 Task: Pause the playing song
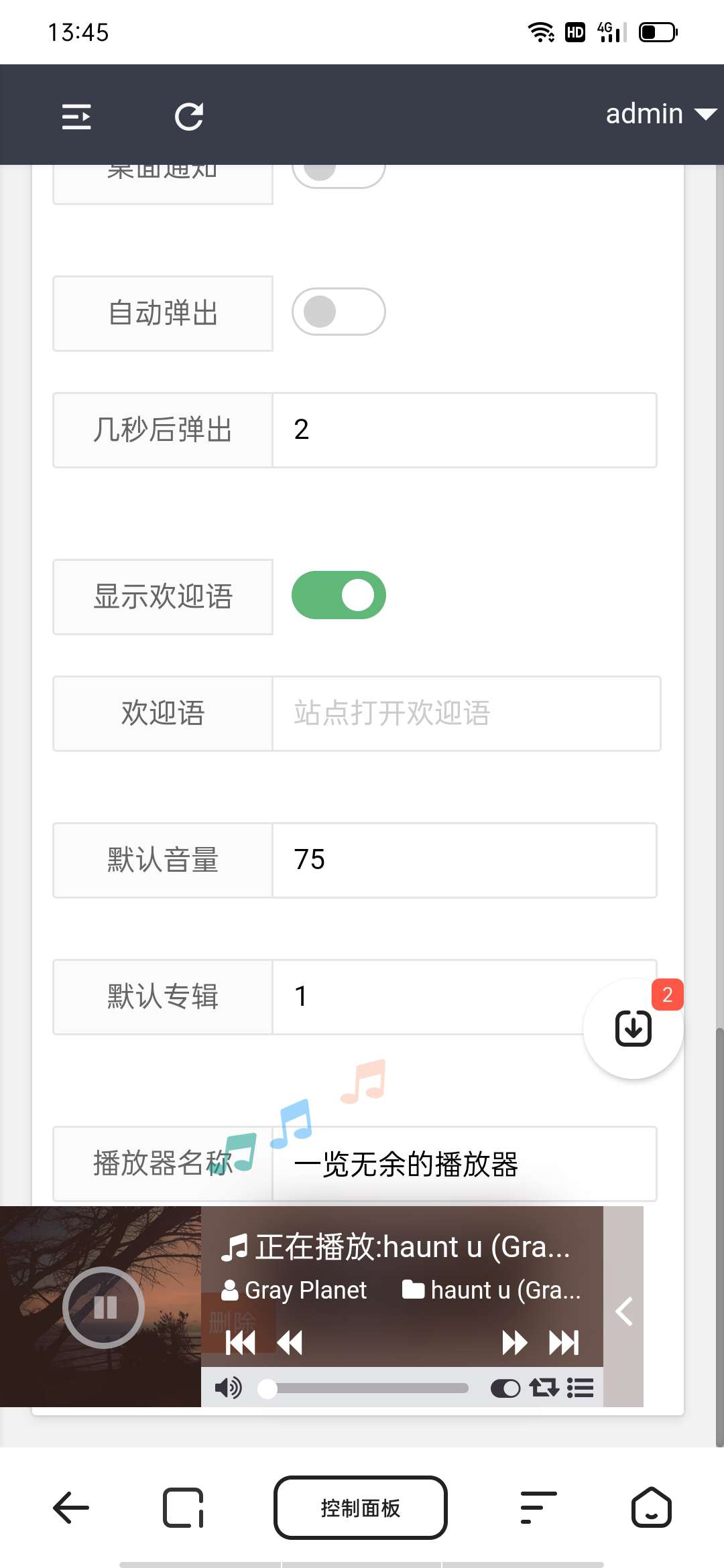click(x=104, y=1307)
